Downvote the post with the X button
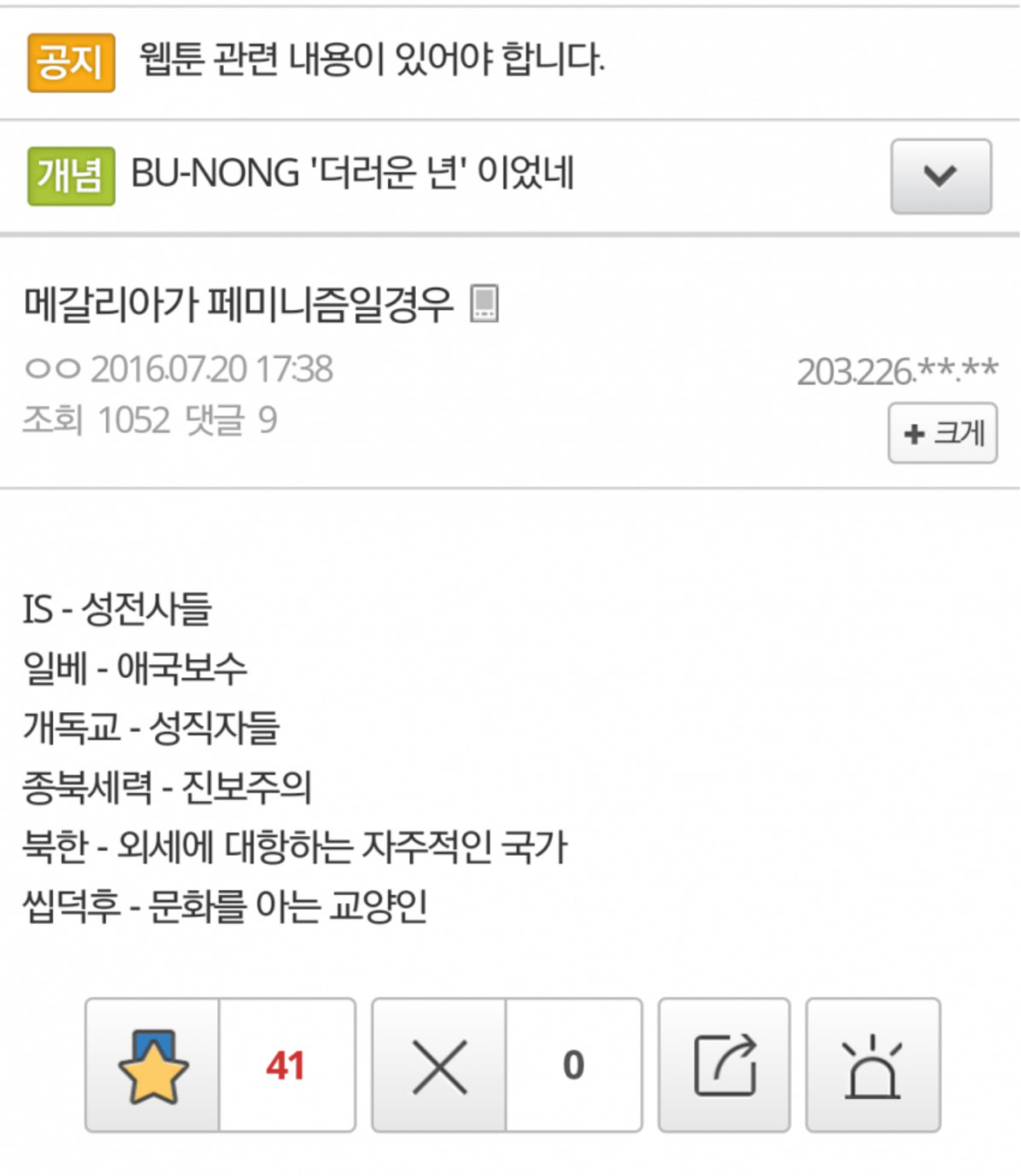This screenshot has height=1176, width=1021. coord(439,1065)
